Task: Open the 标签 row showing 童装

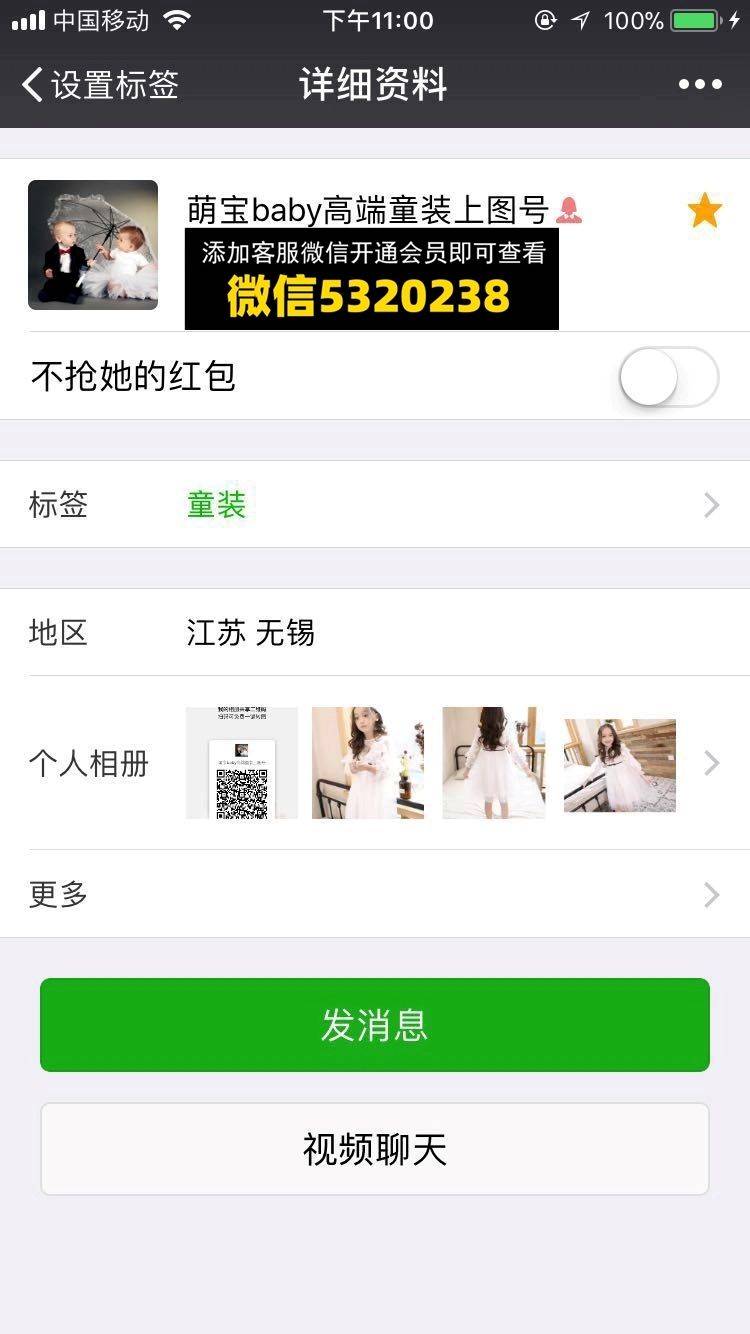Action: [375, 504]
